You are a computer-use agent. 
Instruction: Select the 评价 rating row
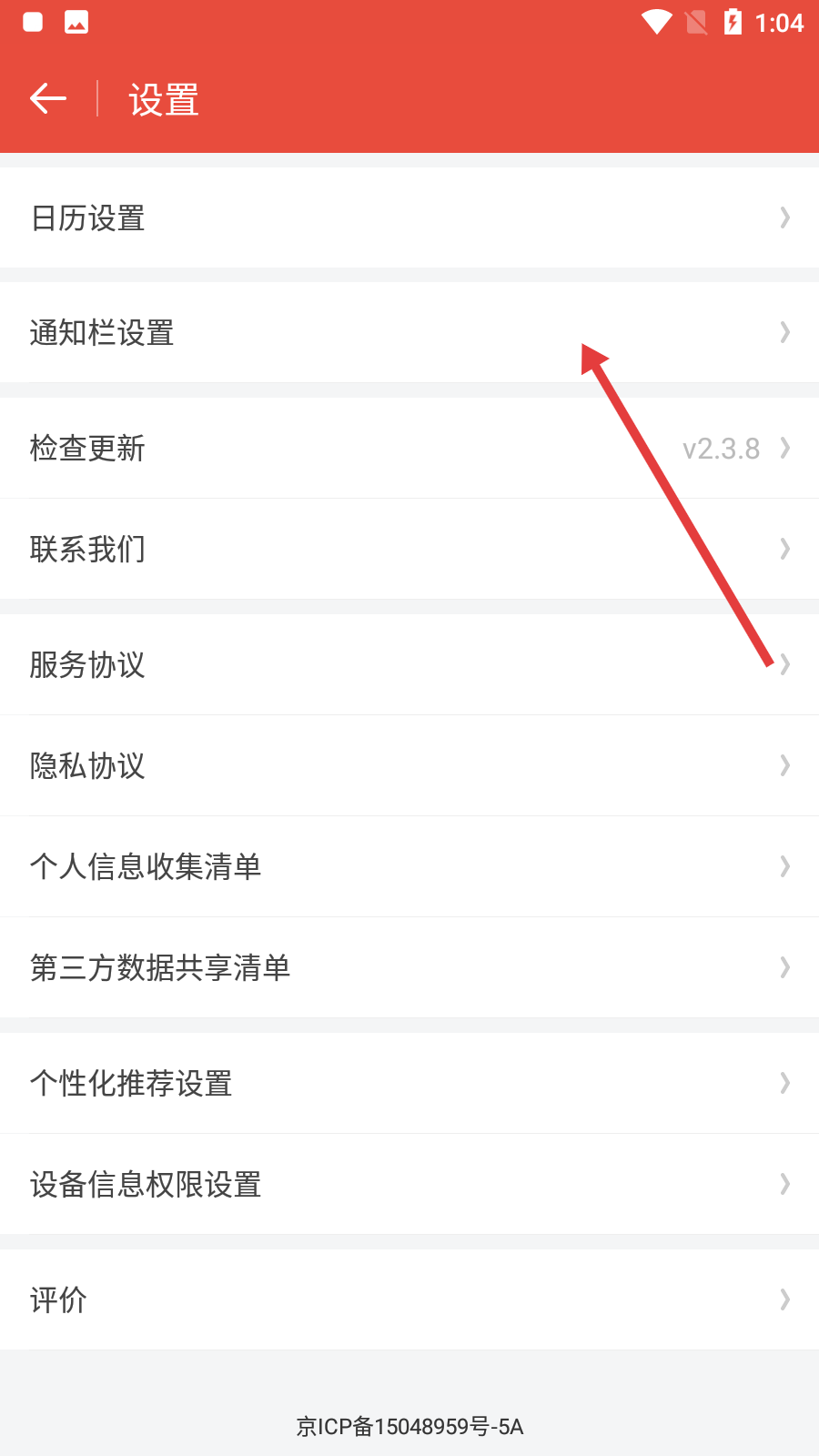click(409, 1300)
